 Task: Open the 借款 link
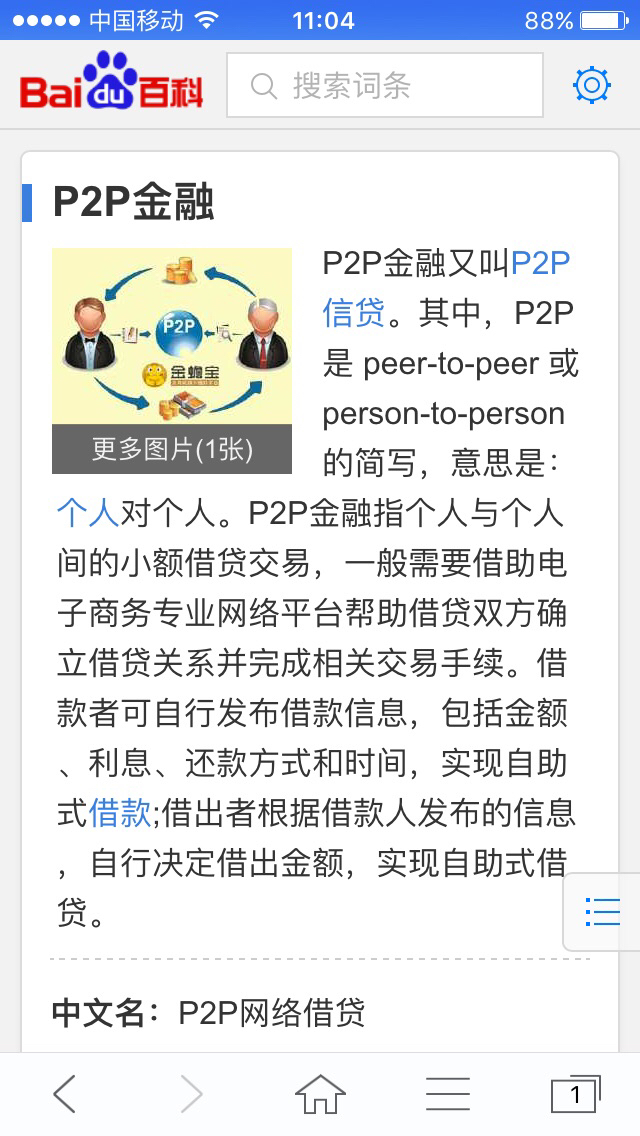tap(120, 812)
